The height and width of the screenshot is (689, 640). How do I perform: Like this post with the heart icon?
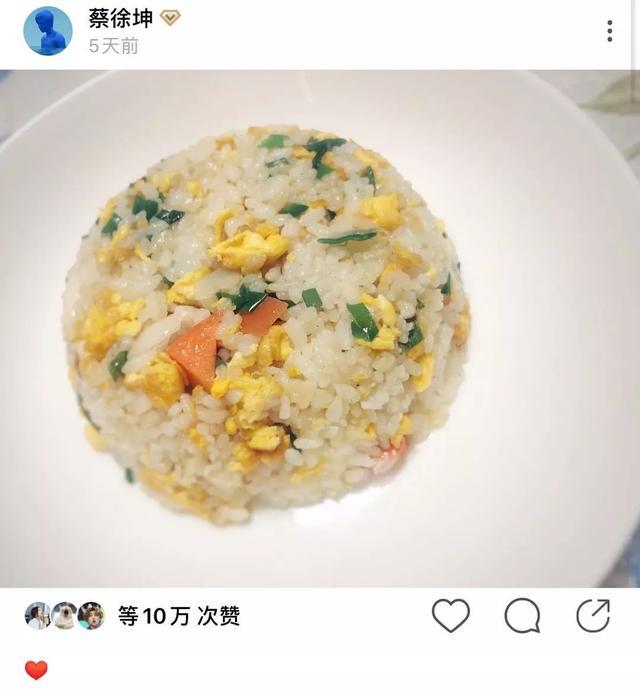coord(450,615)
